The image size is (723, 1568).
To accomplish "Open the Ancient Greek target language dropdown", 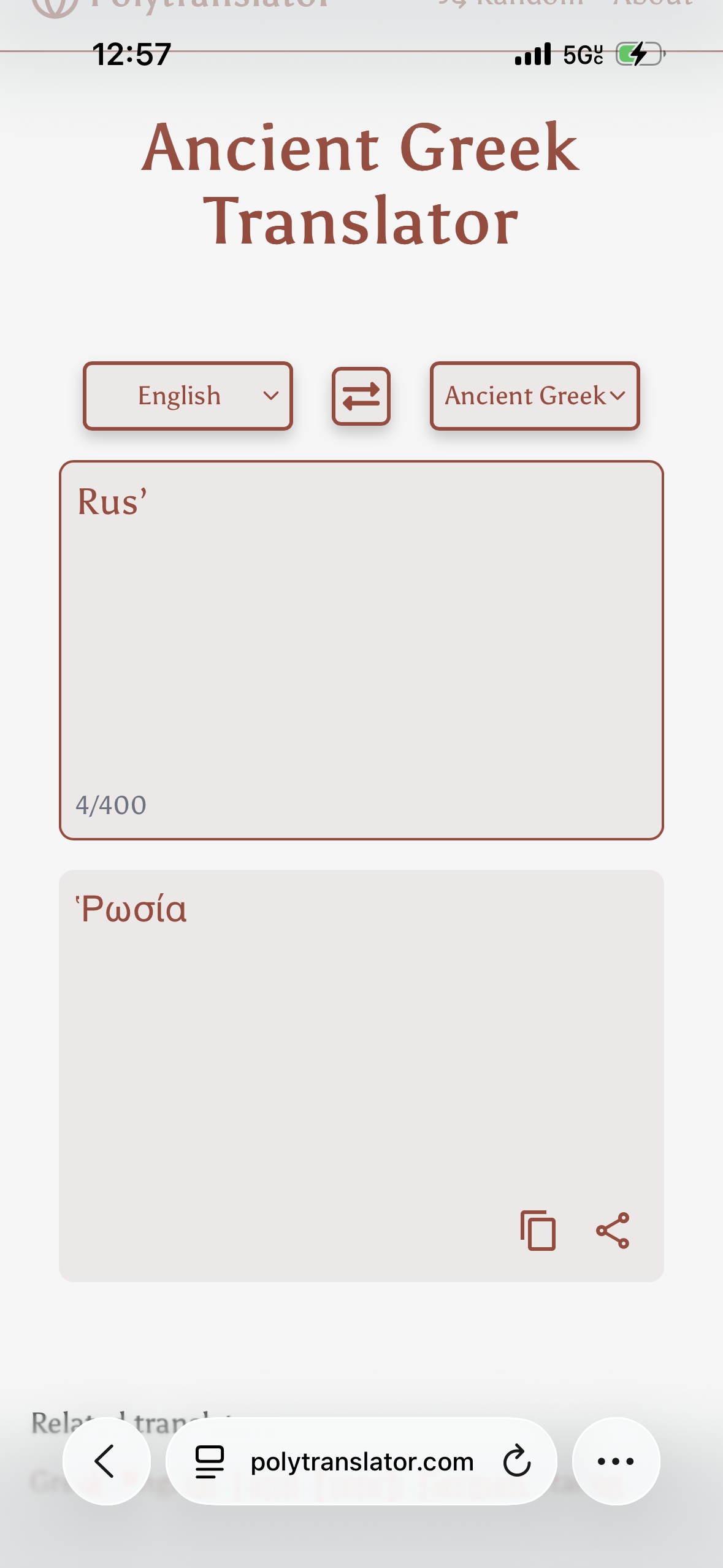I will (534, 396).
